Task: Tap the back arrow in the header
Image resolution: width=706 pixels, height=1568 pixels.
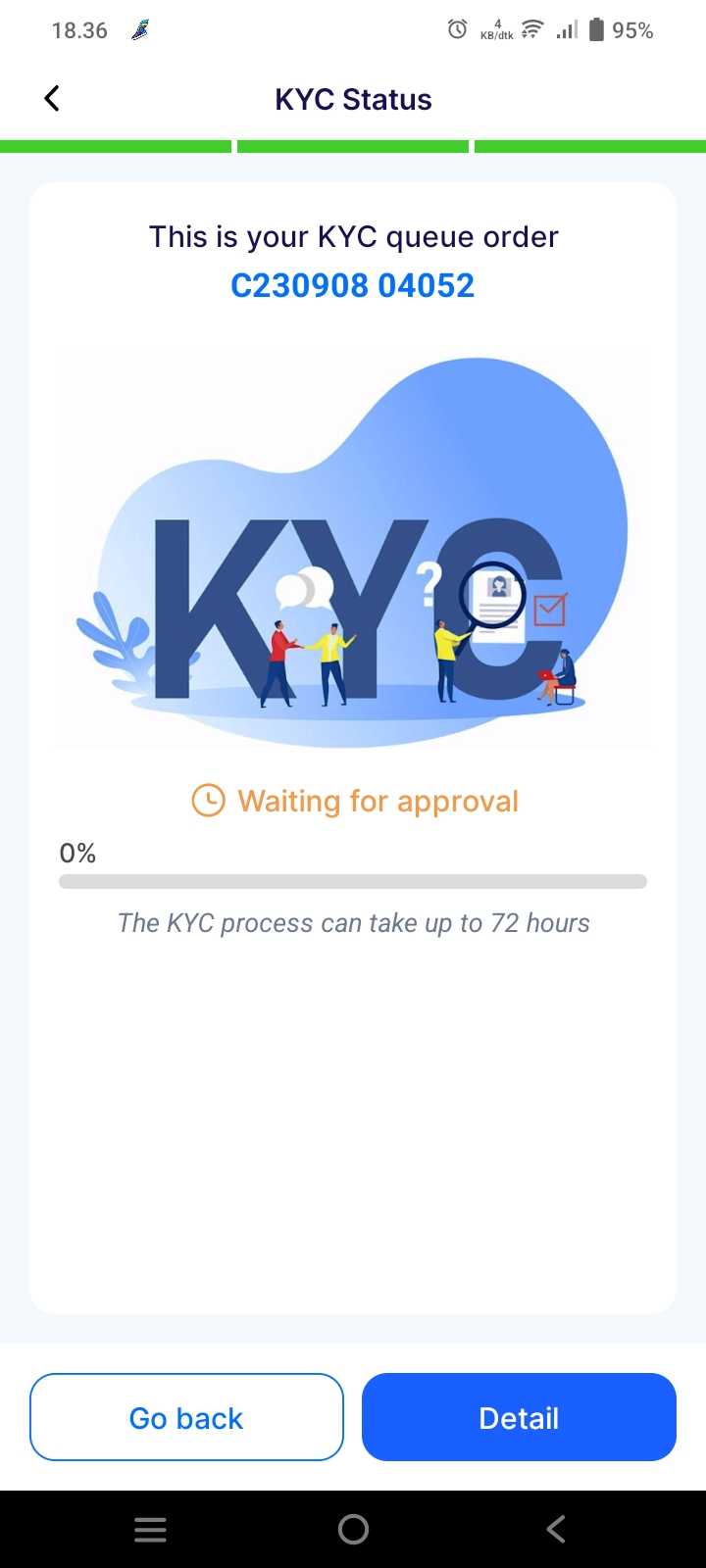Action: 52,98
